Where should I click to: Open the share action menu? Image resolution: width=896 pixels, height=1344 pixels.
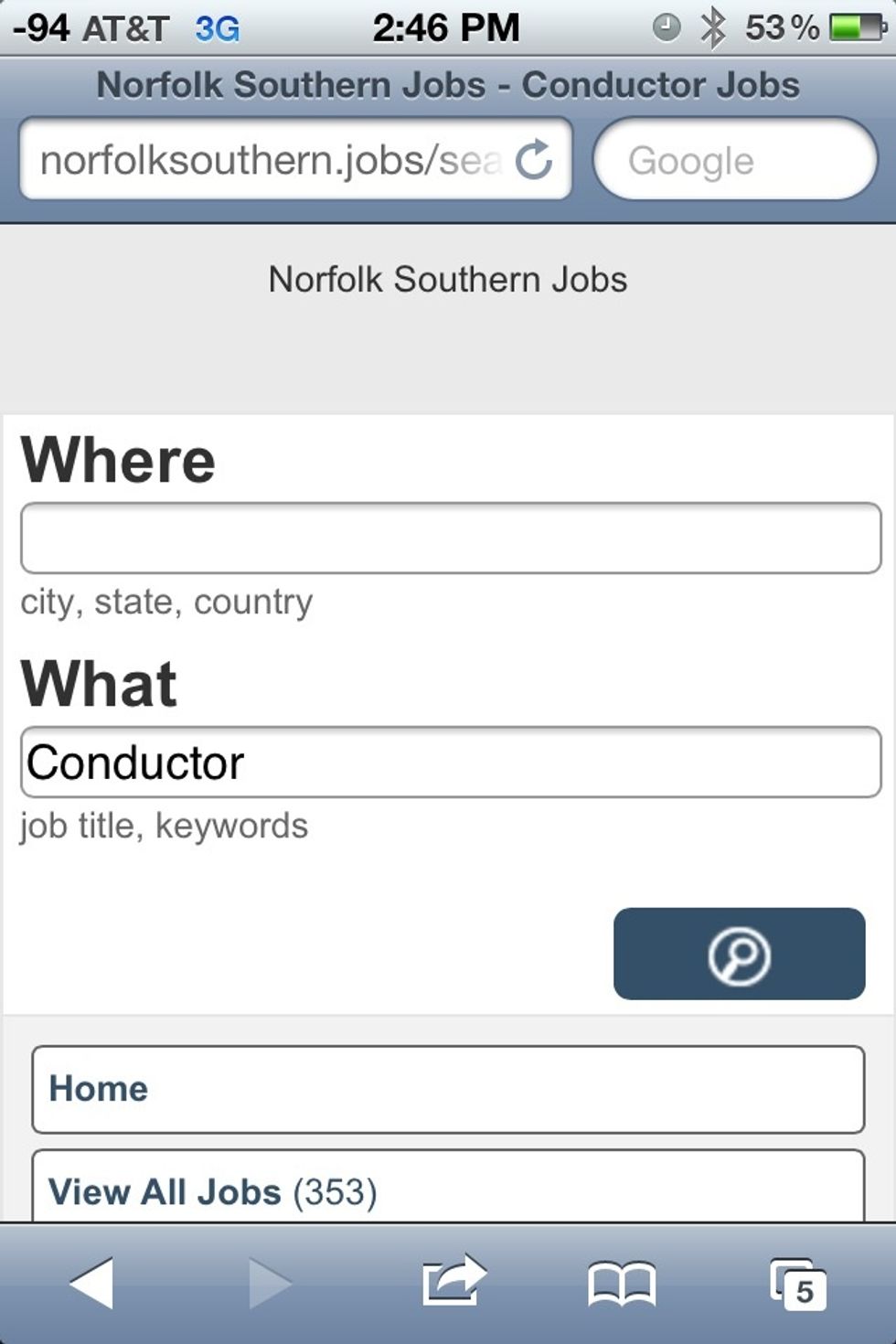click(x=453, y=1280)
